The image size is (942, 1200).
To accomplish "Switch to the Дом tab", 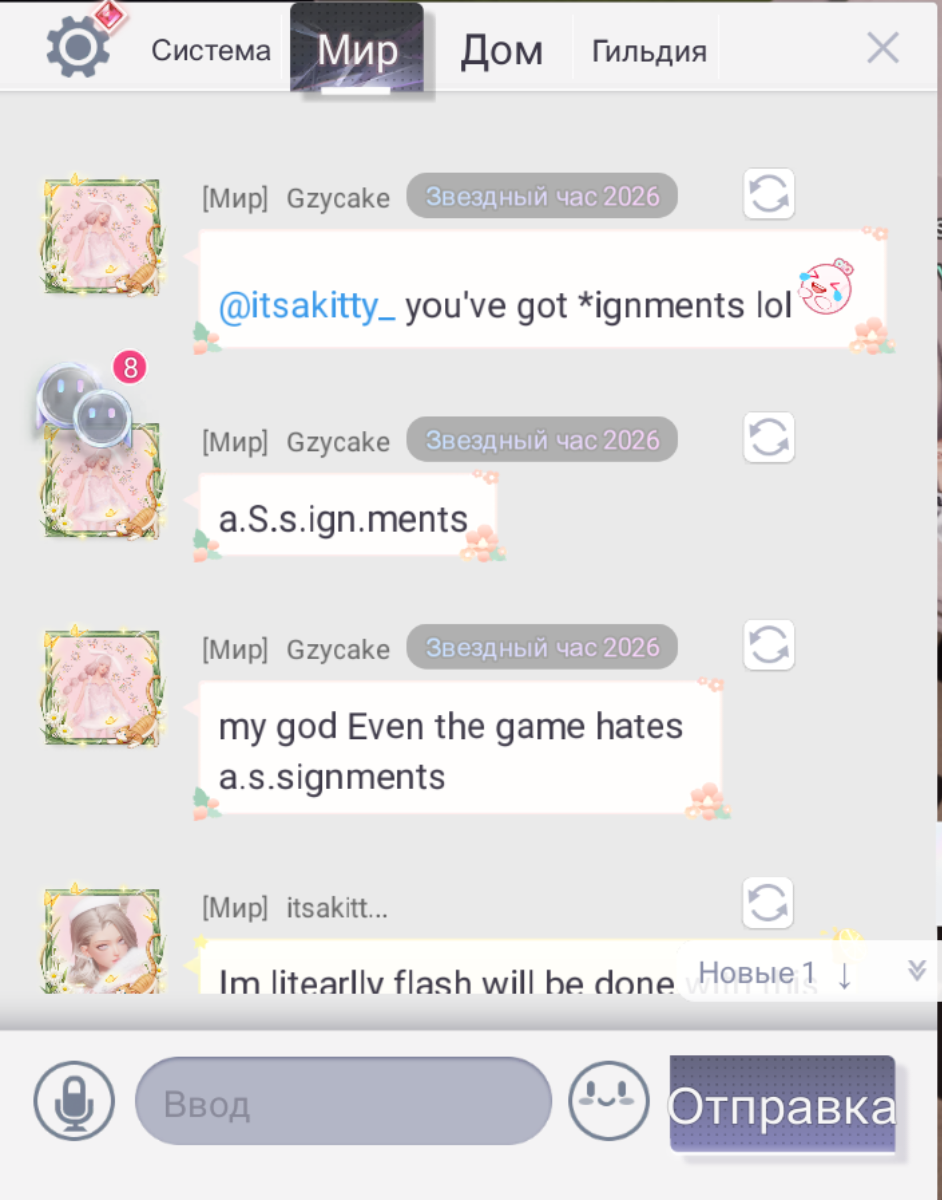I will coord(501,50).
